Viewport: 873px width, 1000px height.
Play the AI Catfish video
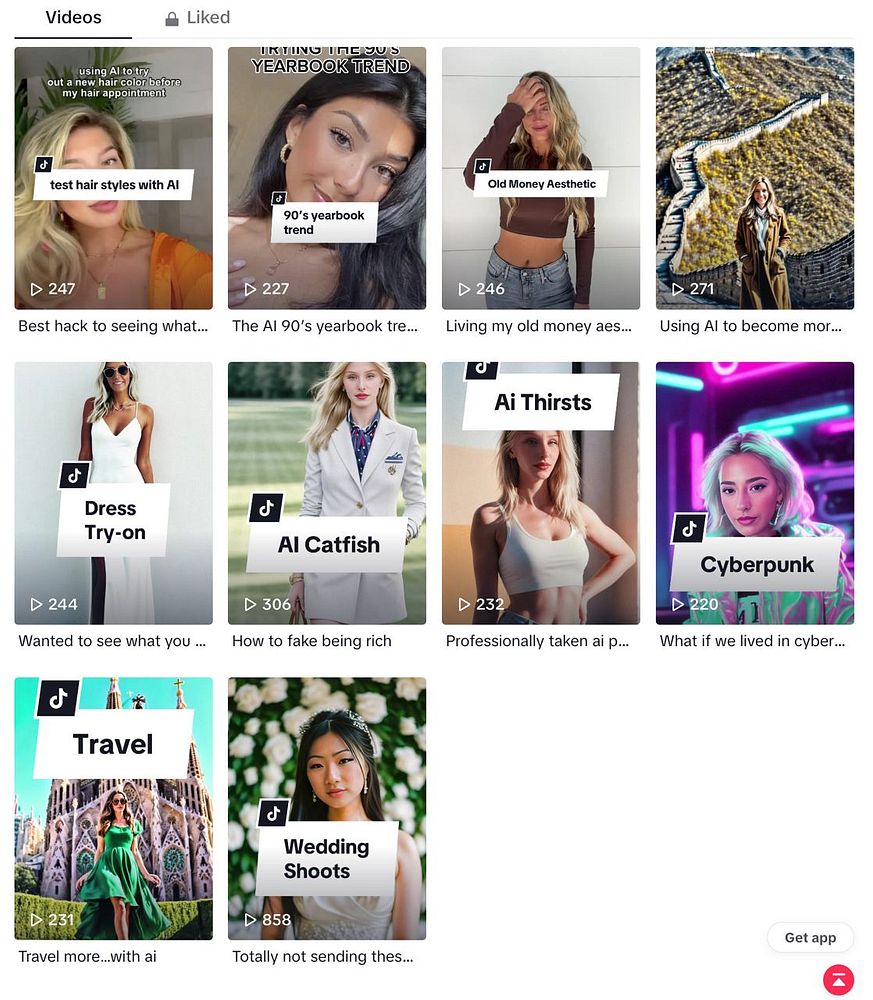pyautogui.click(x=327, y=493)
